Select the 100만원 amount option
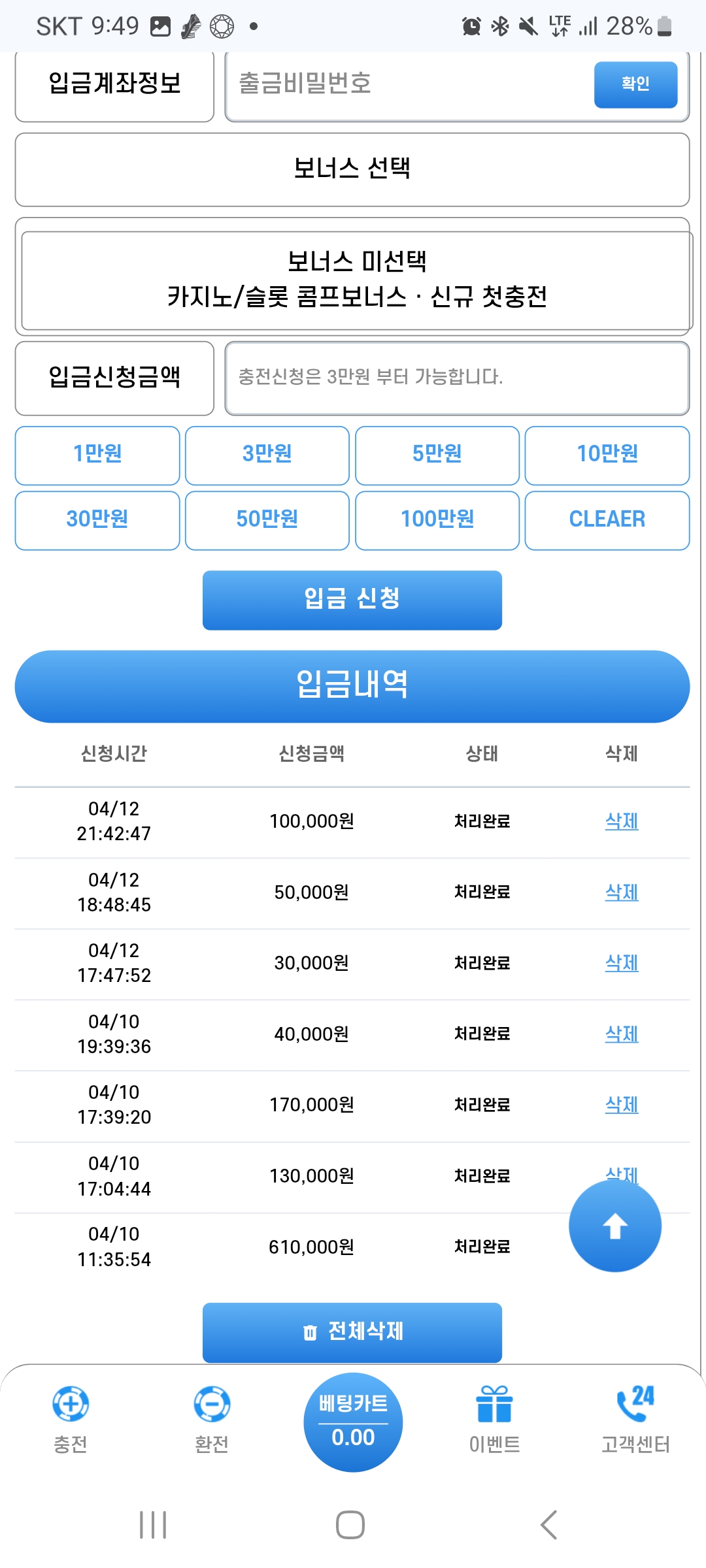Image resolution: width=706 pixels, height=1568 pixels. pyautogui.click(x=437, y=520)
